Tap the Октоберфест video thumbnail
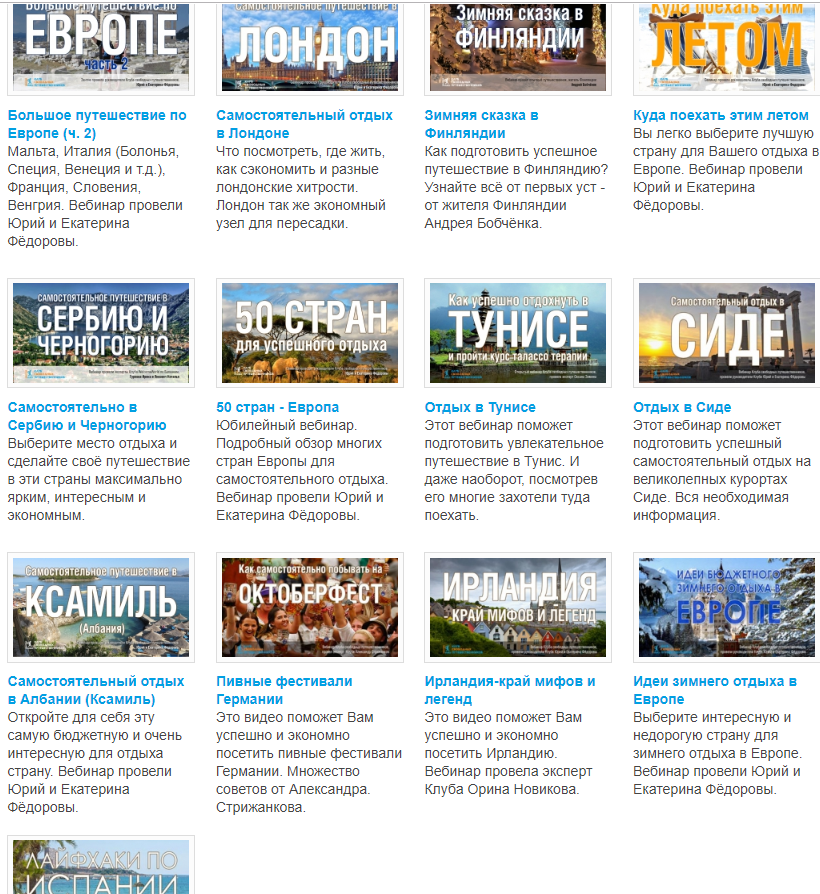The image size is (820, 894). [x=309, y=607]
